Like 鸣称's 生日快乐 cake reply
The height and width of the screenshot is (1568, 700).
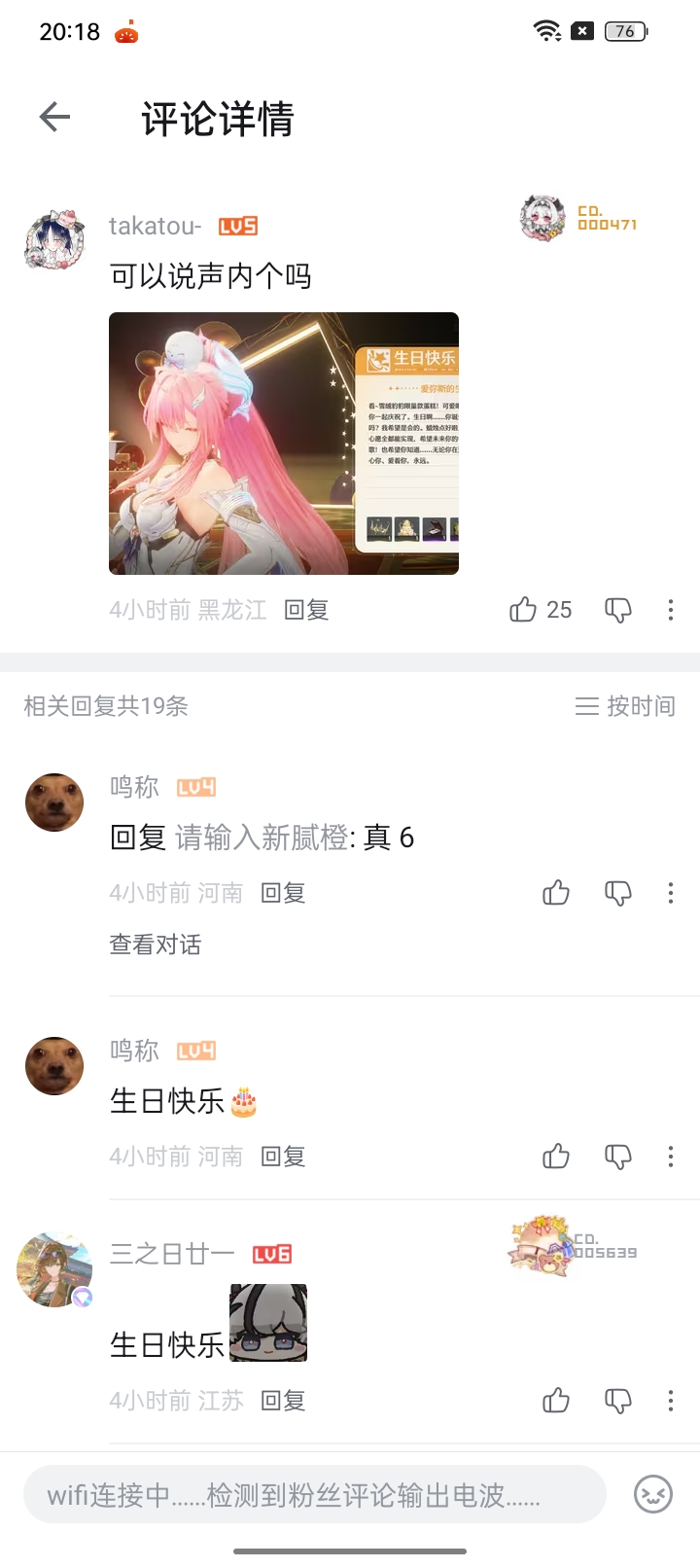coord(556,1157)
